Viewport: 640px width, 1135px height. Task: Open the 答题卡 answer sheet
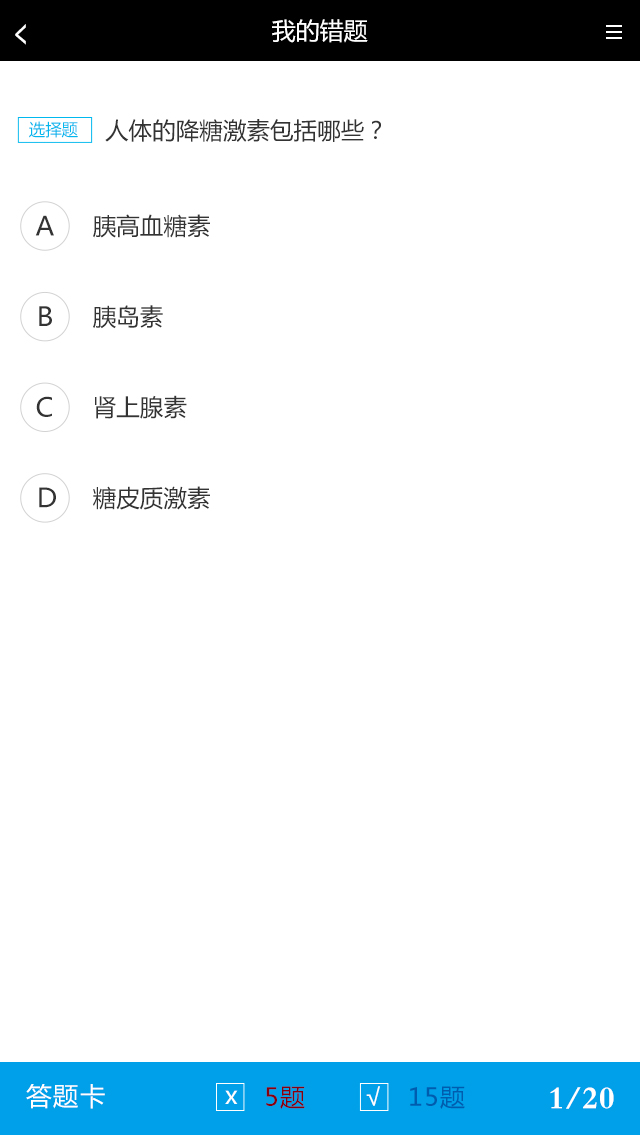click(66, 1097)
